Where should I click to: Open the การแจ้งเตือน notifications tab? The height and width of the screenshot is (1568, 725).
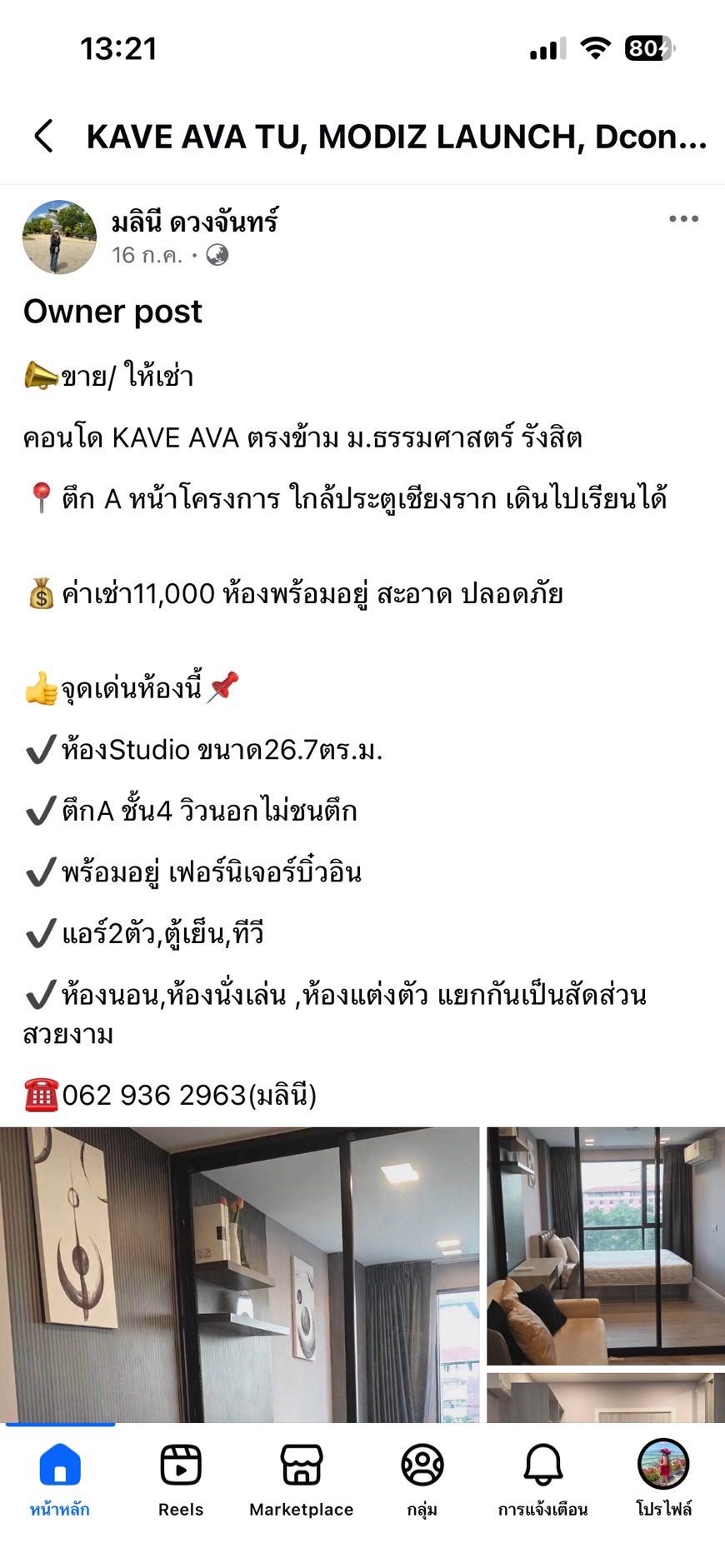pos(543,1481)
